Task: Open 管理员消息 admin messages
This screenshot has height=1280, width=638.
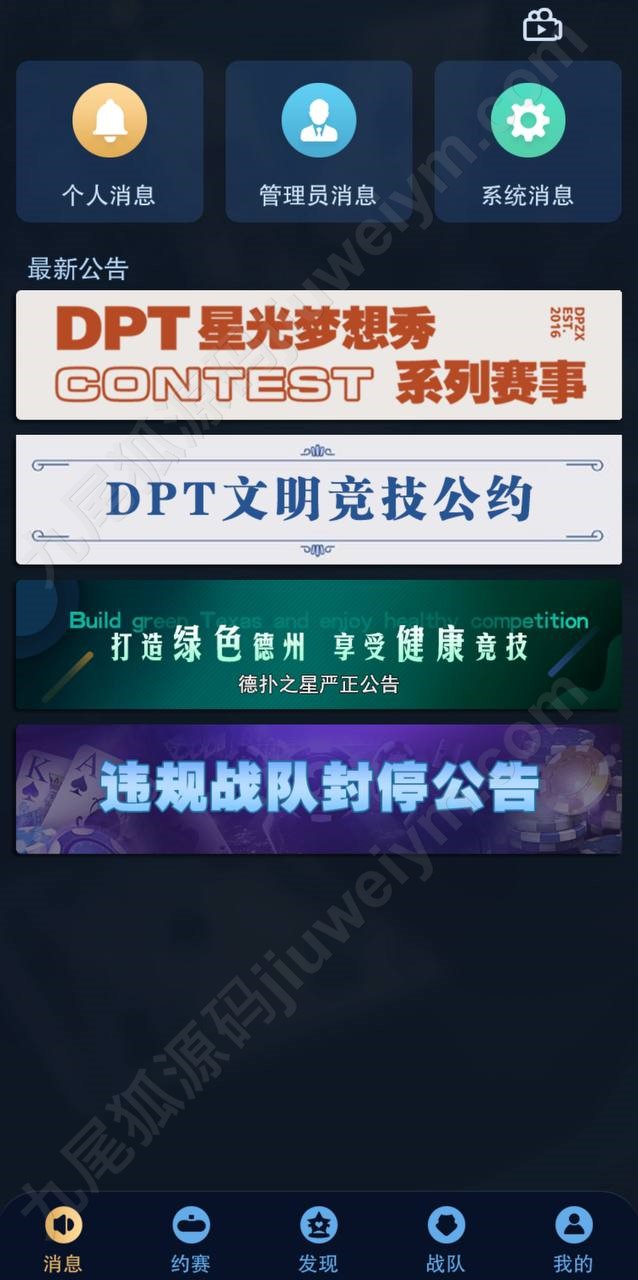Action: 318,141
